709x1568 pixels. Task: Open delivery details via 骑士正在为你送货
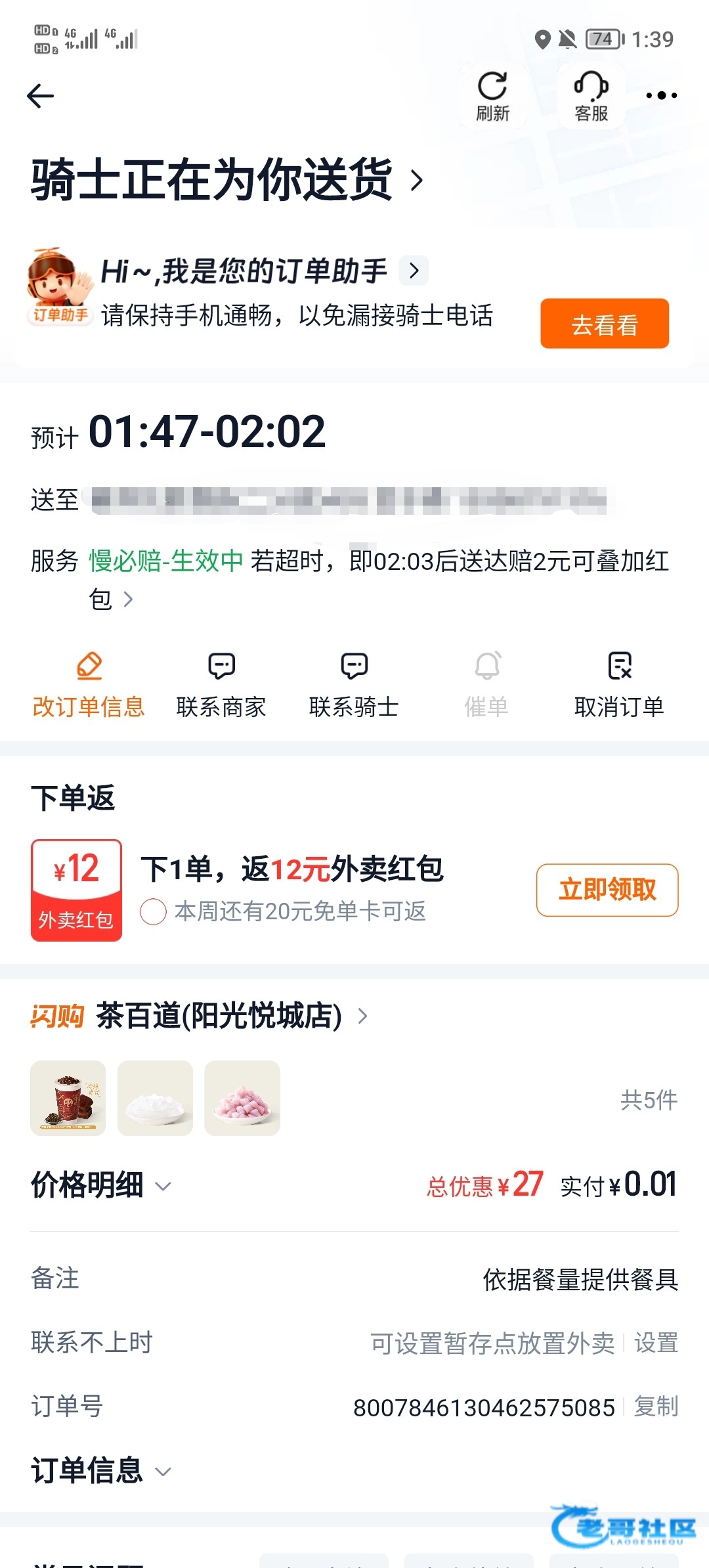pos(226,179)
